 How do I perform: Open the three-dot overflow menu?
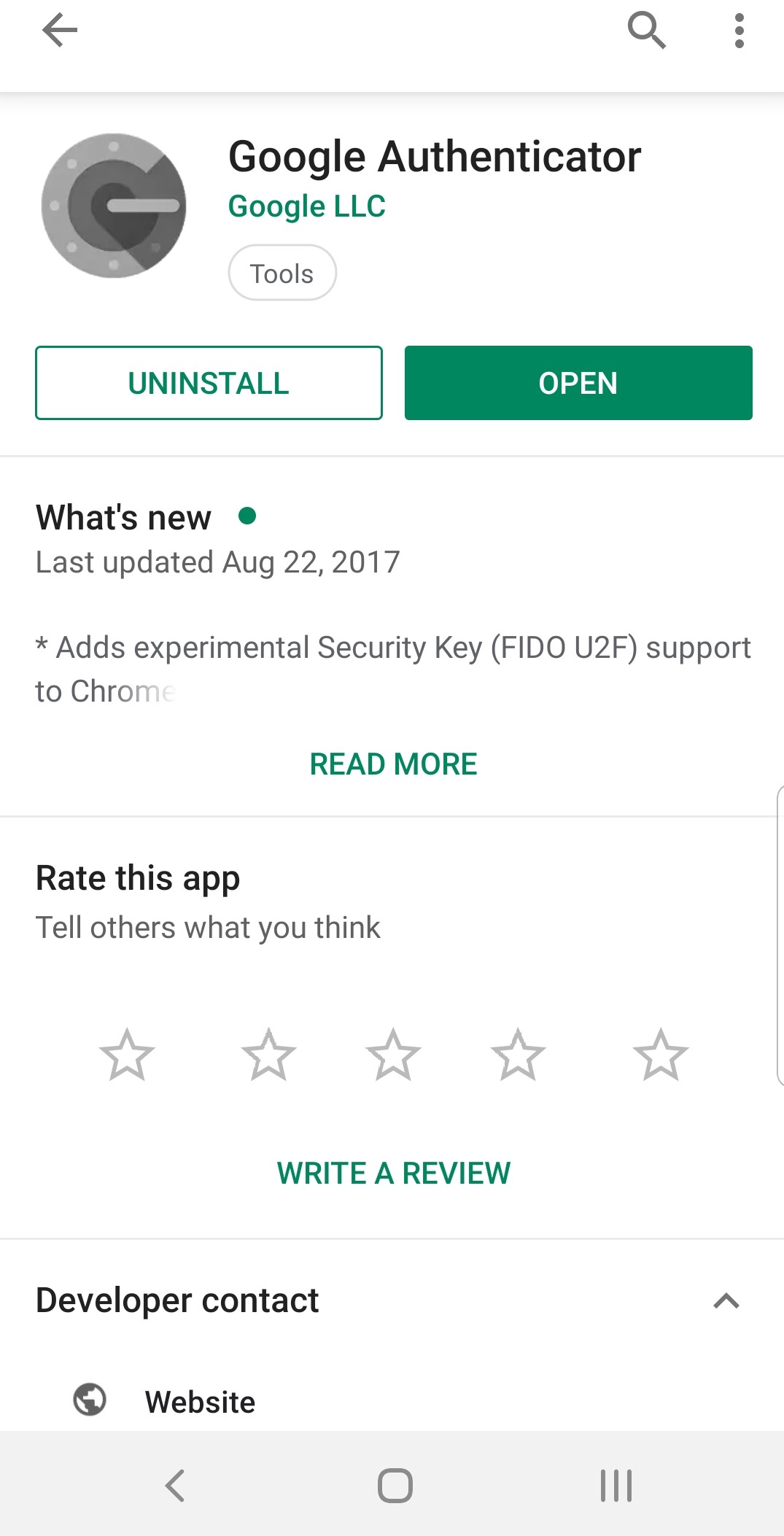click(x=739, y=31)
